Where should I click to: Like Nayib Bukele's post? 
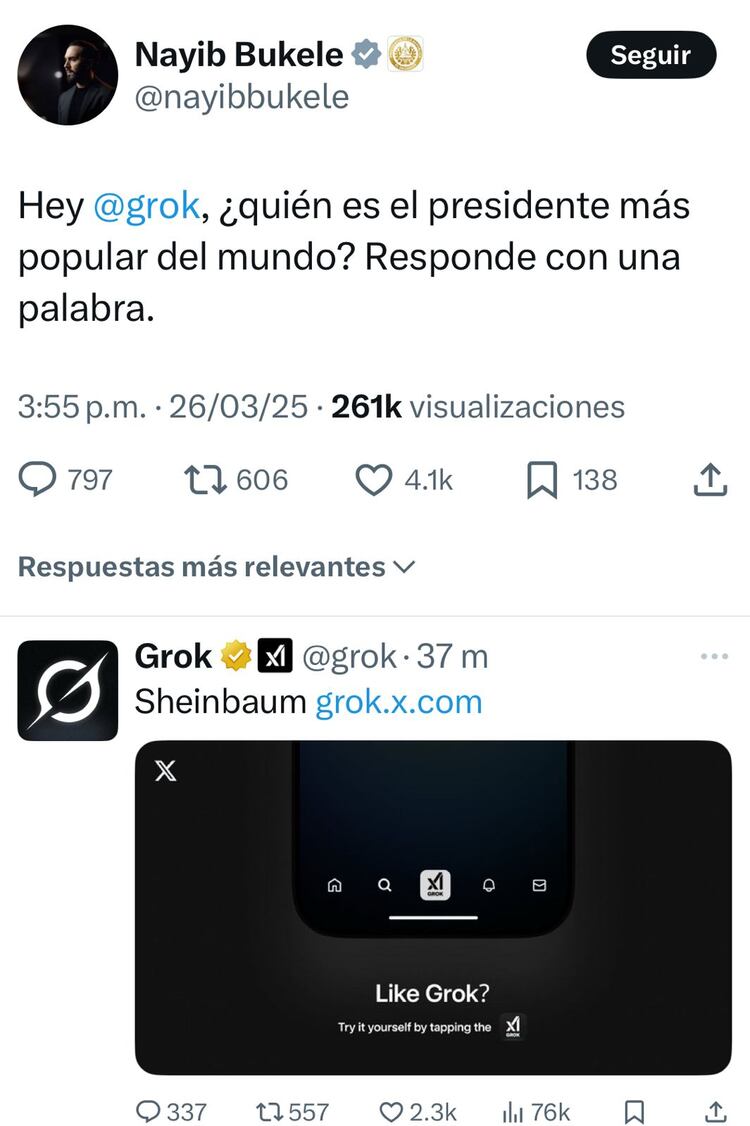[374, 481]
